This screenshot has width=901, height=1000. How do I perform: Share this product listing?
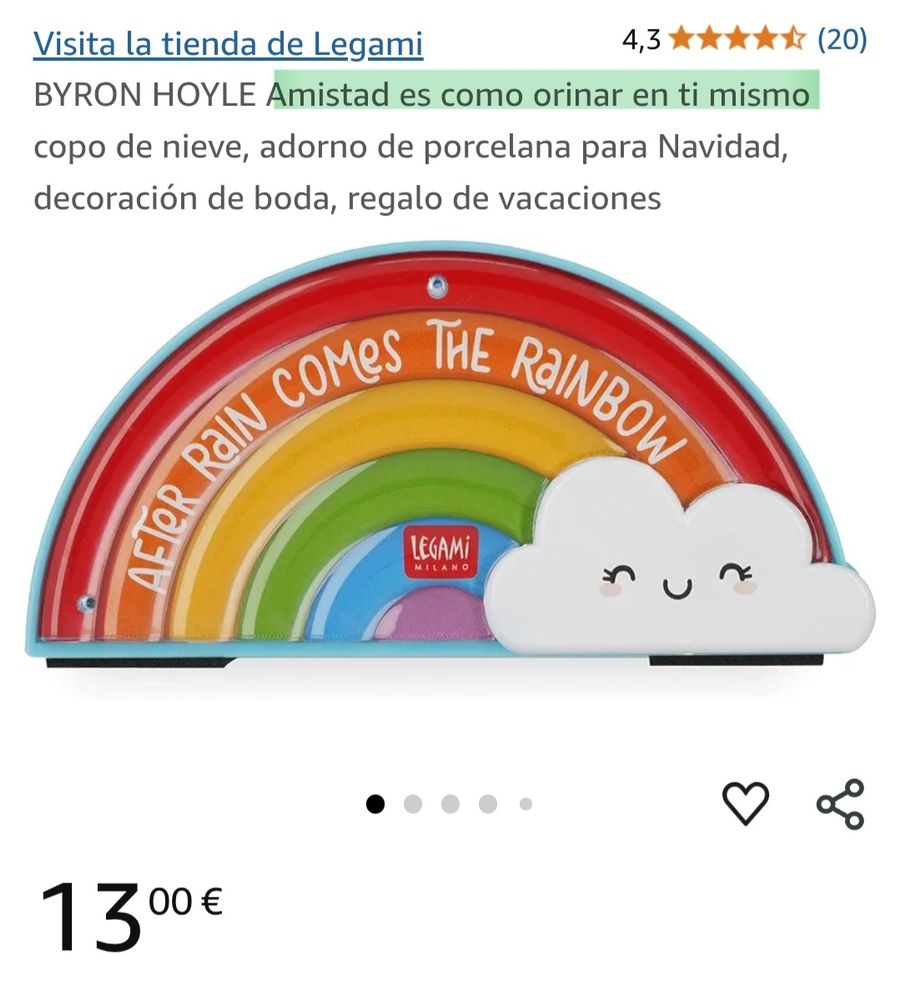tap(840, 804)
